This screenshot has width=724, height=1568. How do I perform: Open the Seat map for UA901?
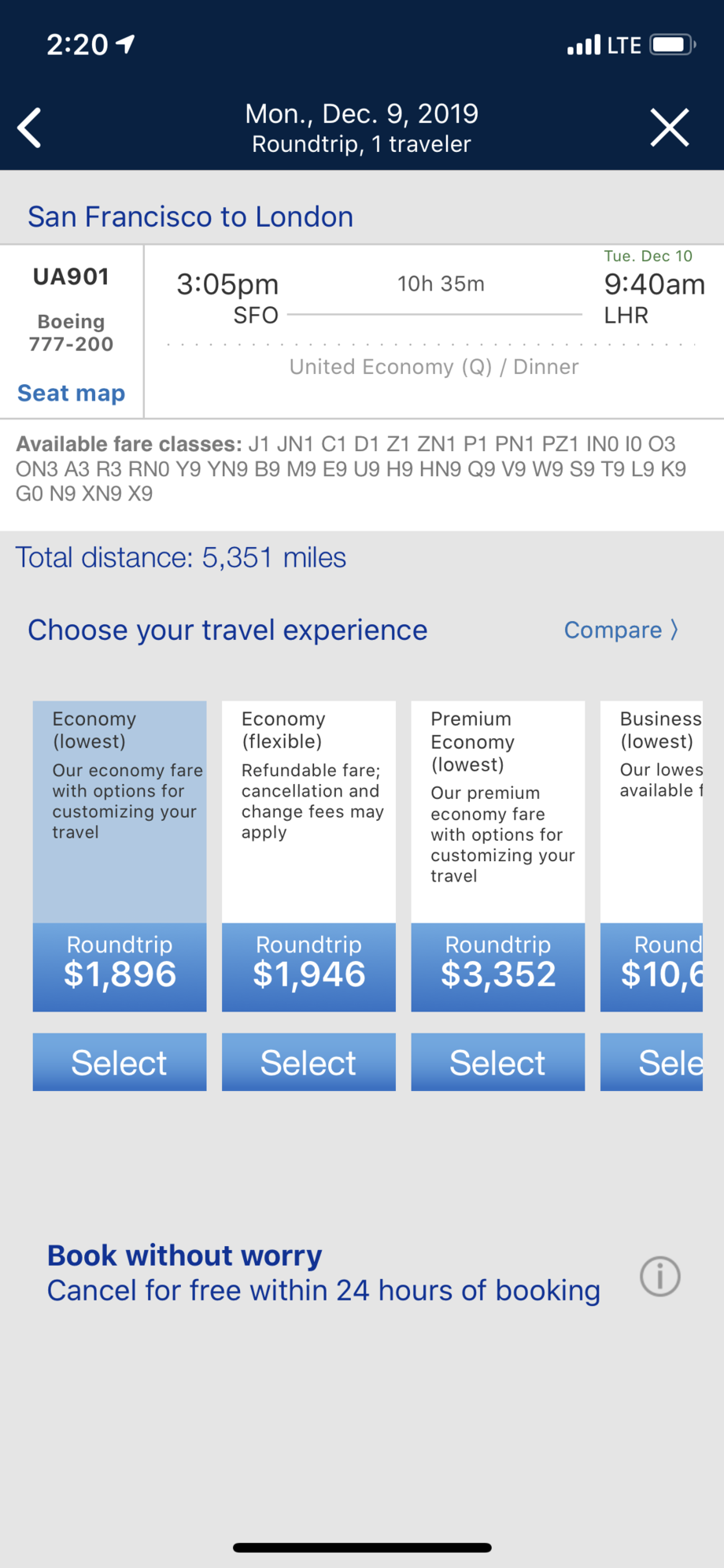click(x=72, y=393)
